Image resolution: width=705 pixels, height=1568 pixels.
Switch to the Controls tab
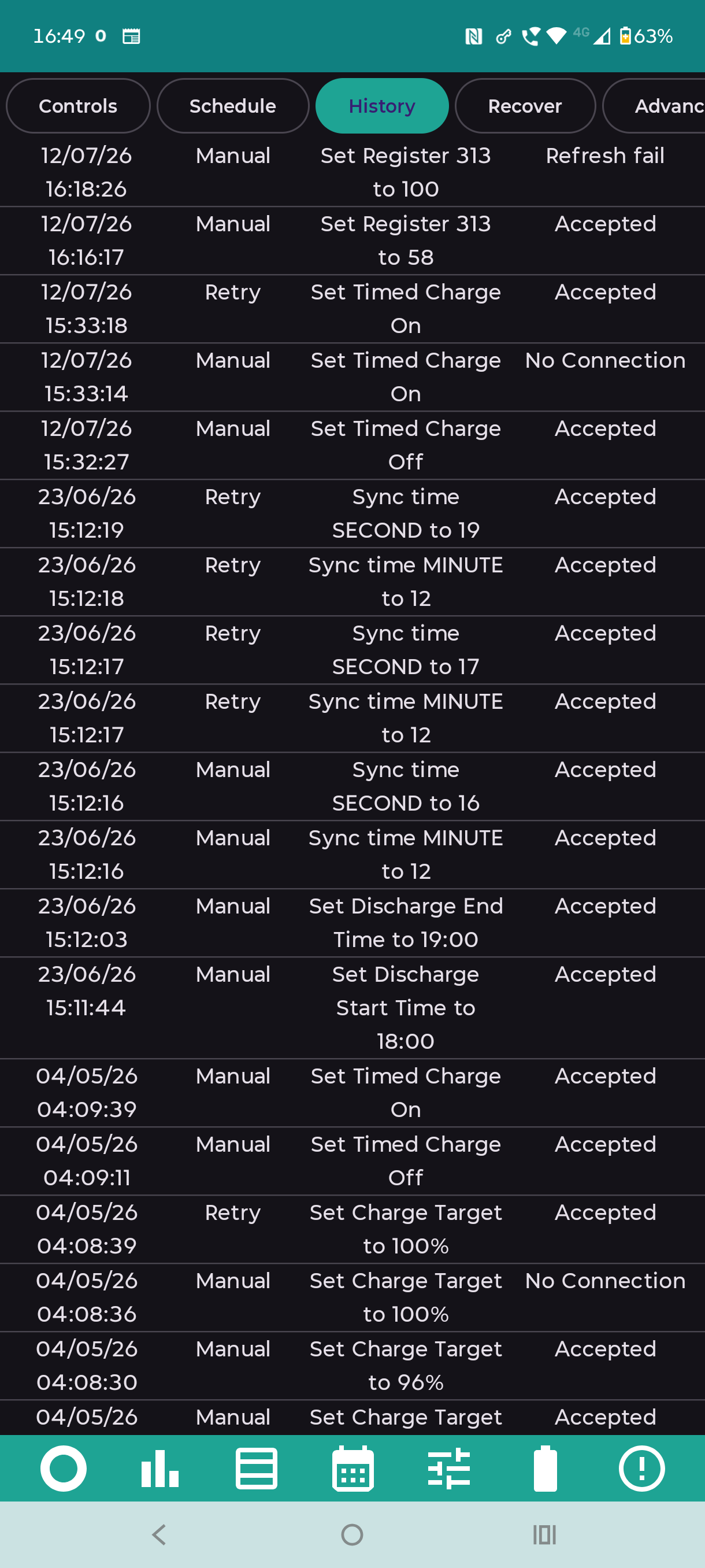point(78,106)
